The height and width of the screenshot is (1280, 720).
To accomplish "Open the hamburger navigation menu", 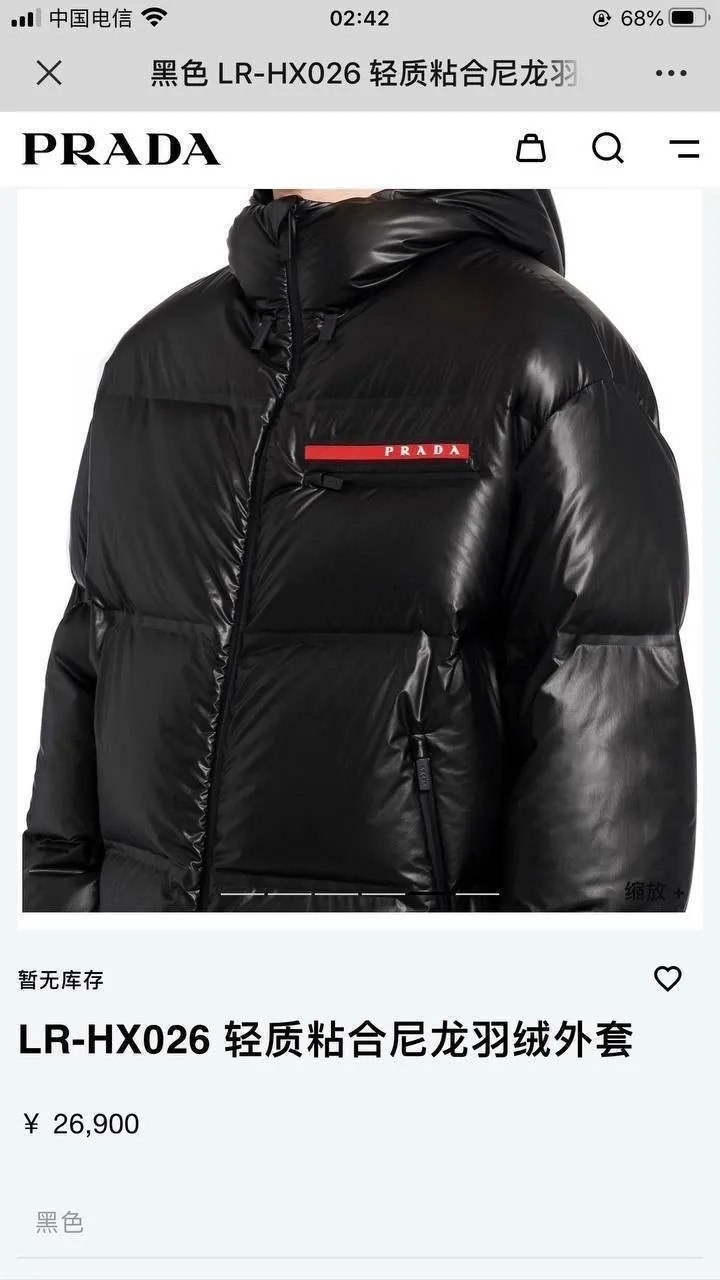I will tap(684, 149).
